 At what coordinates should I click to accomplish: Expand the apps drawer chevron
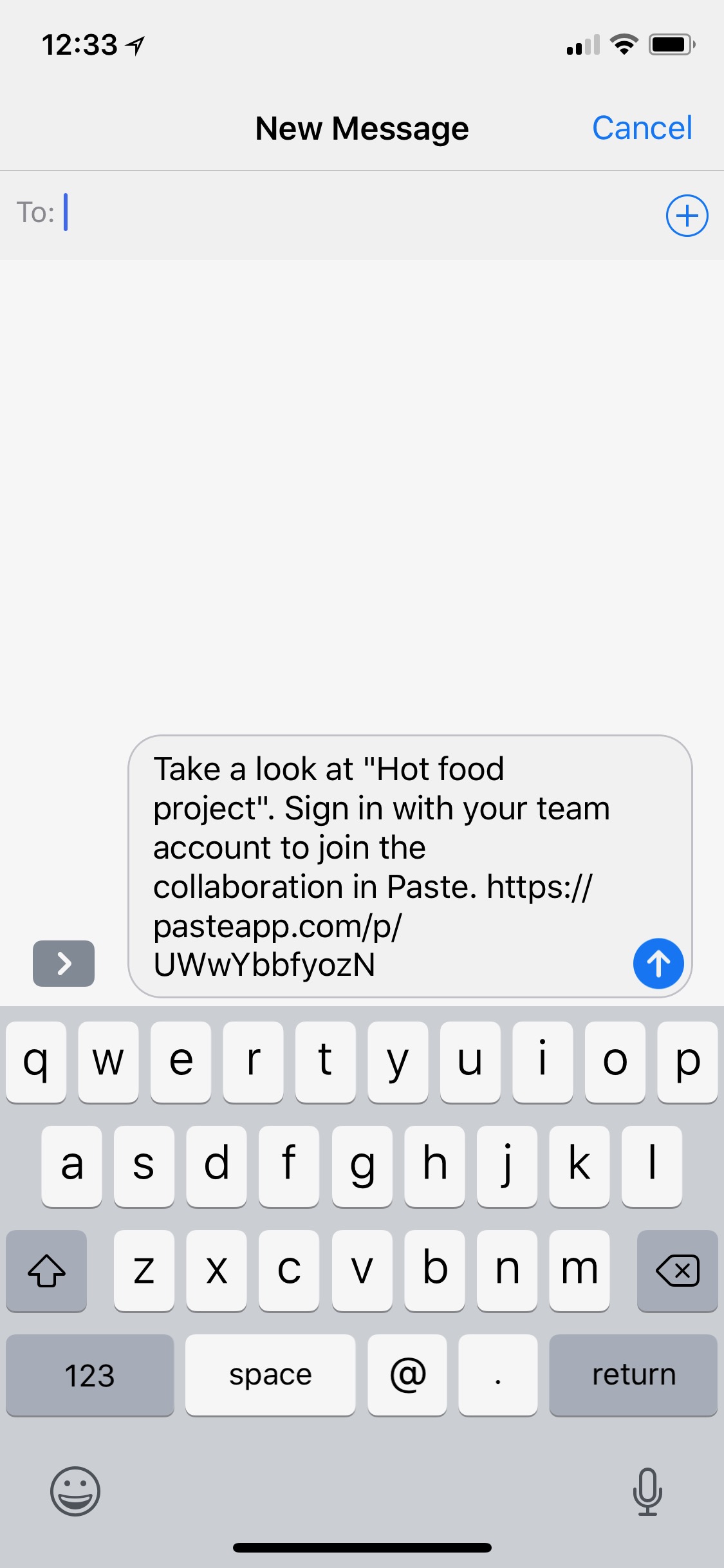(x=64, y=963)
